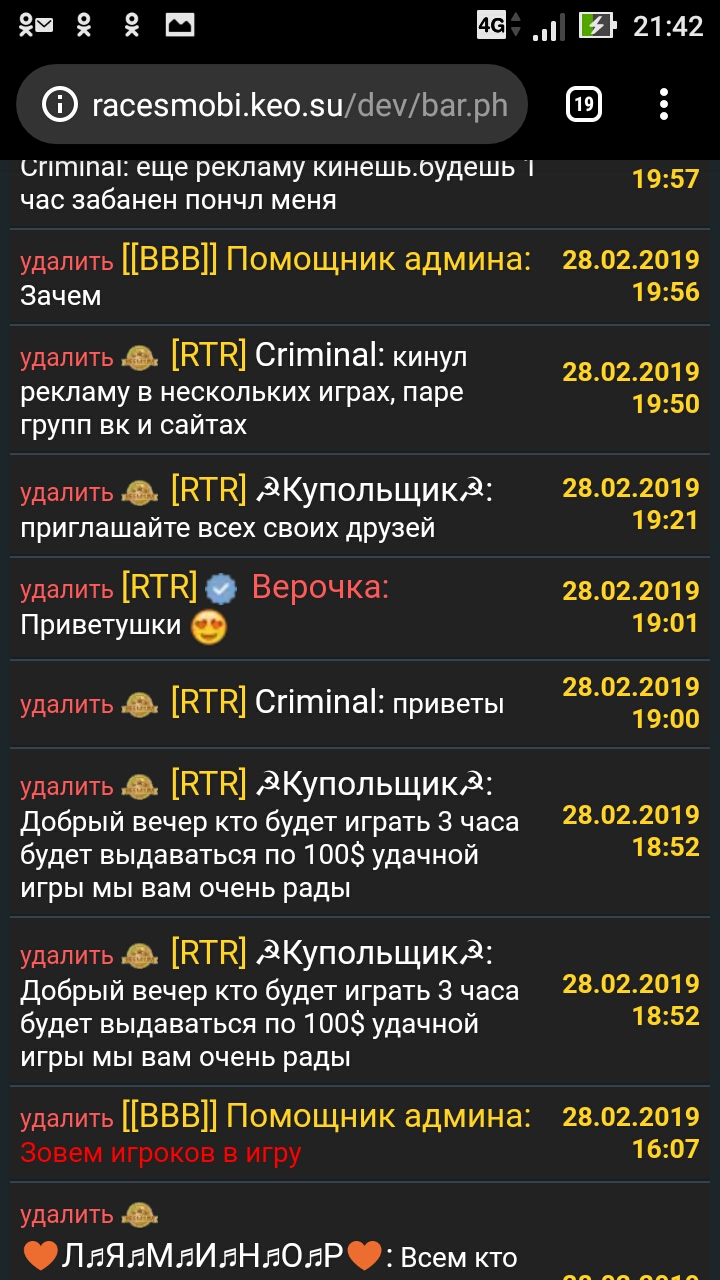This screenshot has width=720, height=1280.
Task: Delete Купольщик's "приглашайте всех своих друзей" message
Action: click(67, 492)
